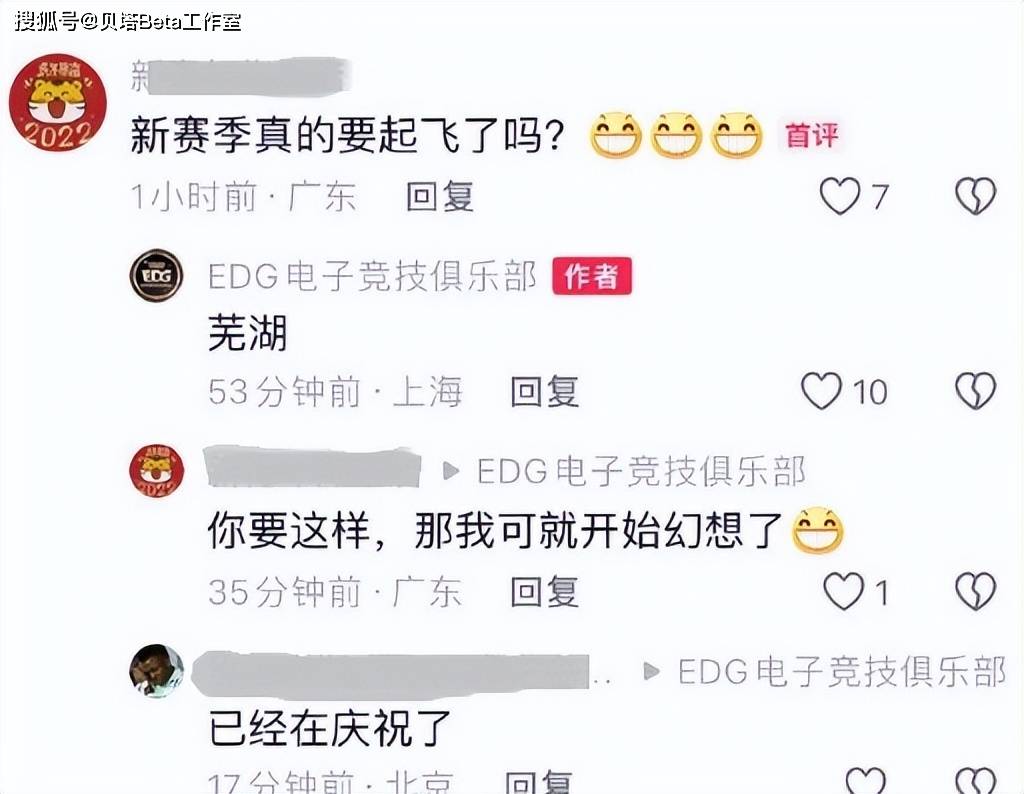1024x794 pixels.
Task: Open the EDG avatar next to 芜湖
Action: point(156,275)
